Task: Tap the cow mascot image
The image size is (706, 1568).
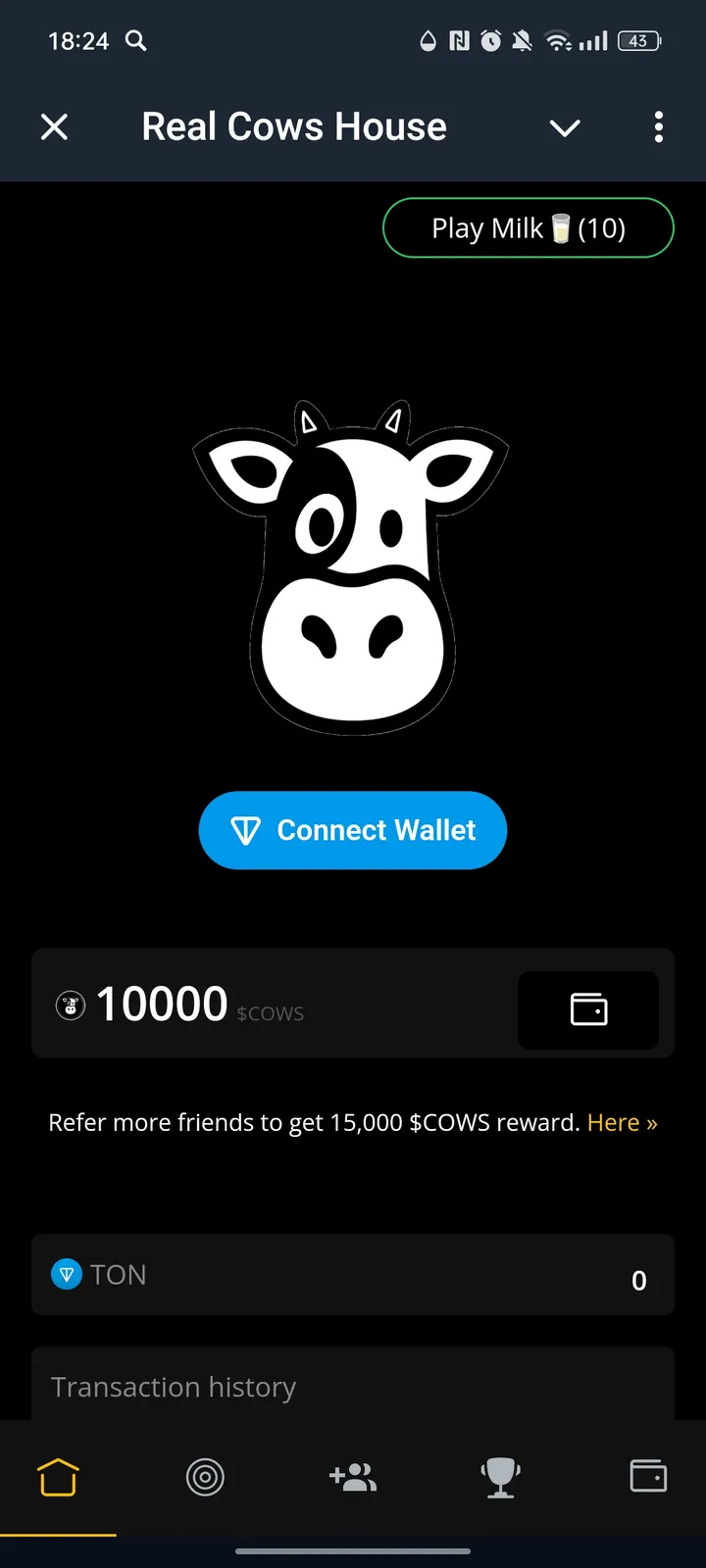Action: pyautogui.click(x=351, y=568)
